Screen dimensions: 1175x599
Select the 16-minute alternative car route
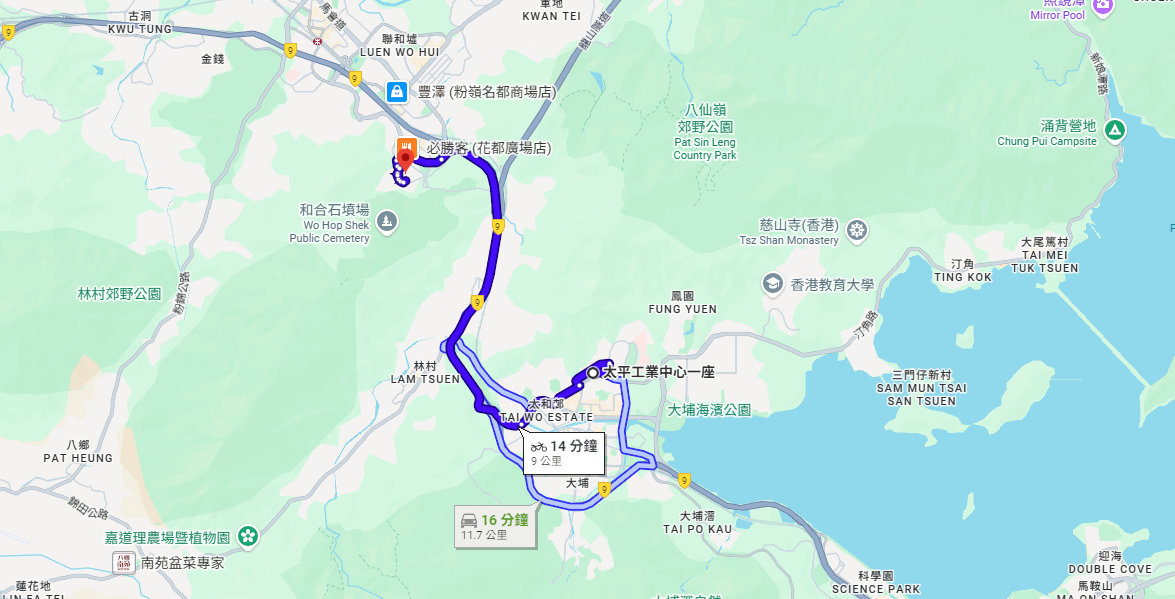[x=494, y=526]
